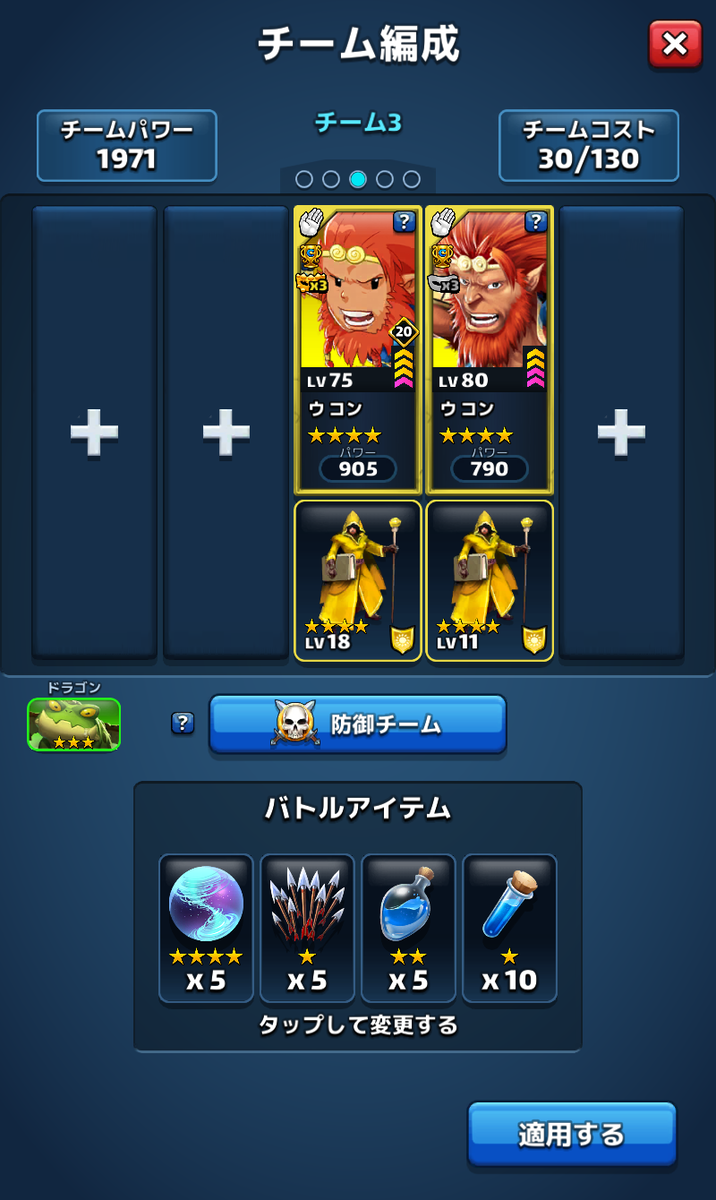Select the level 80 ウコン hero card
This screenshot has width=716, height=1200.
point(490,350)
